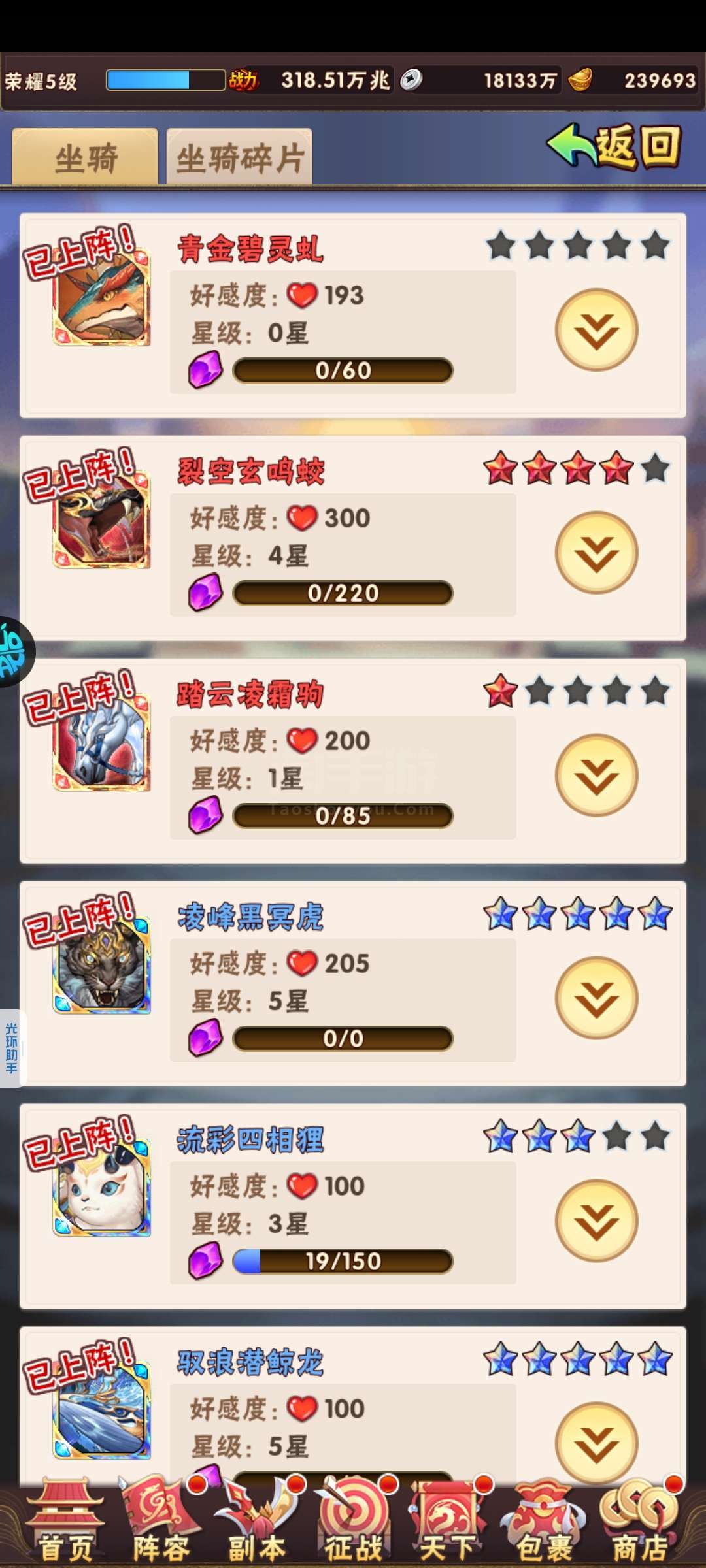Image resolution: width=706 pixels, height=1568 pixels.
Task: Expand details for 裂空玄鸣蛟
Action: point(596,553)
